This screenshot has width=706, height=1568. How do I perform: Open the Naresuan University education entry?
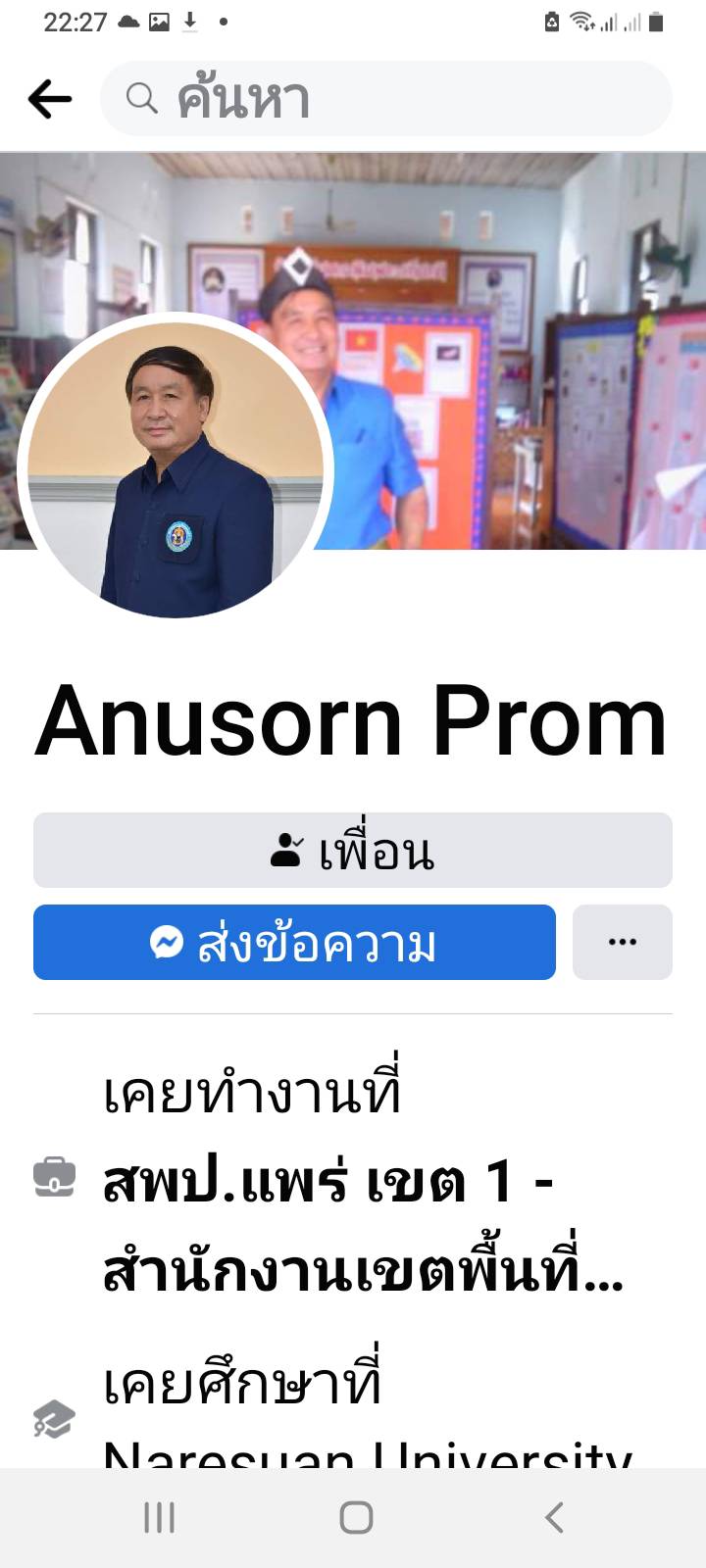coord(368,1450)
